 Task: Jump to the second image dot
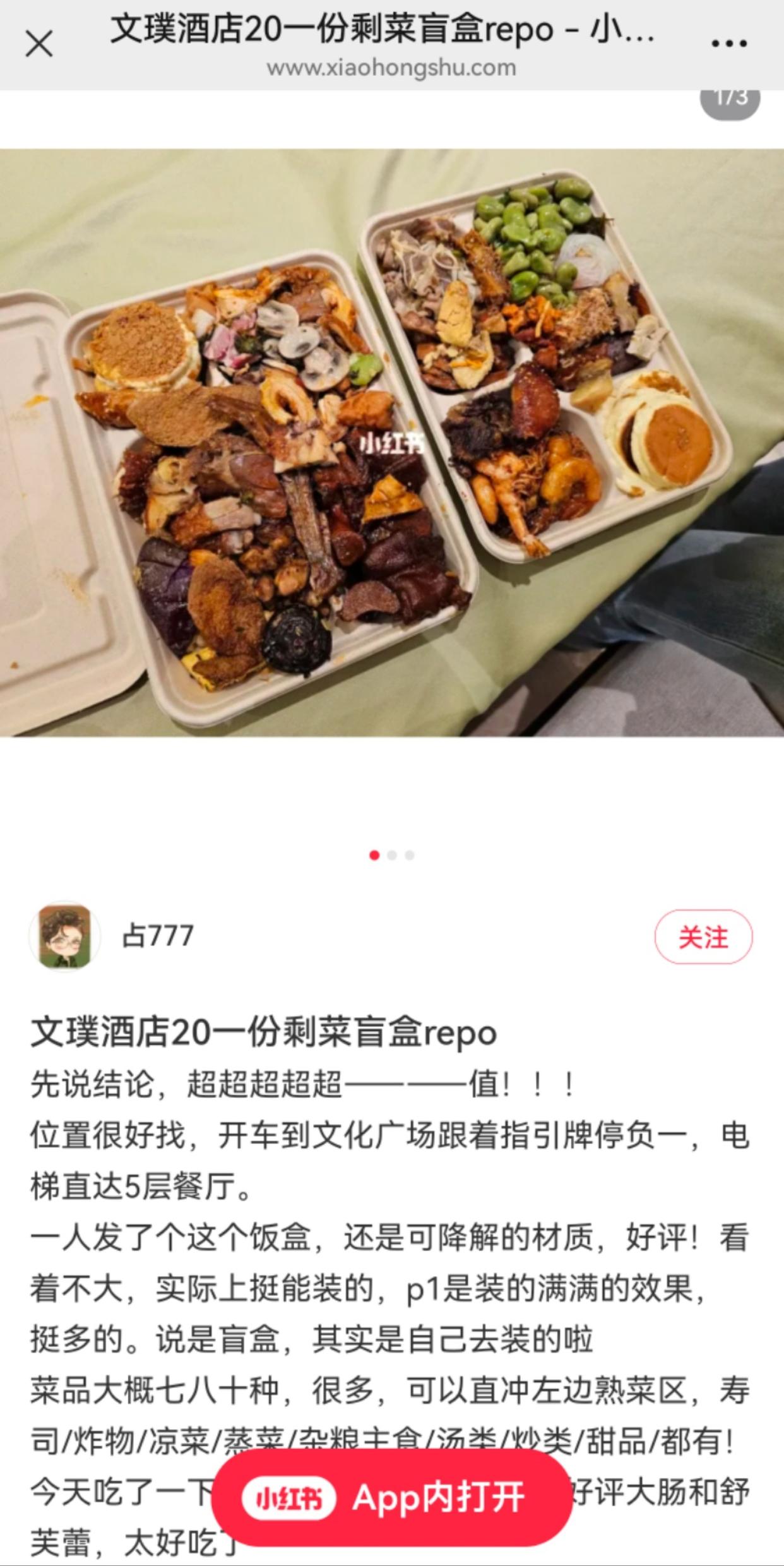point(392,856)
